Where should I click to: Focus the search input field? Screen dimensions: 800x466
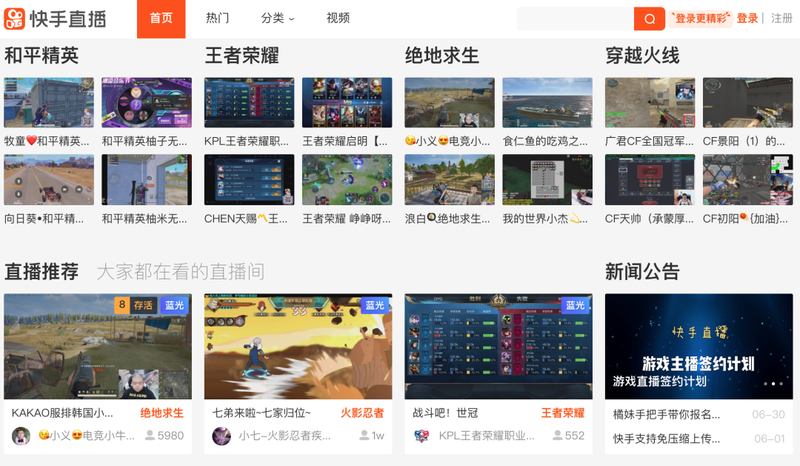pos(575,19)
